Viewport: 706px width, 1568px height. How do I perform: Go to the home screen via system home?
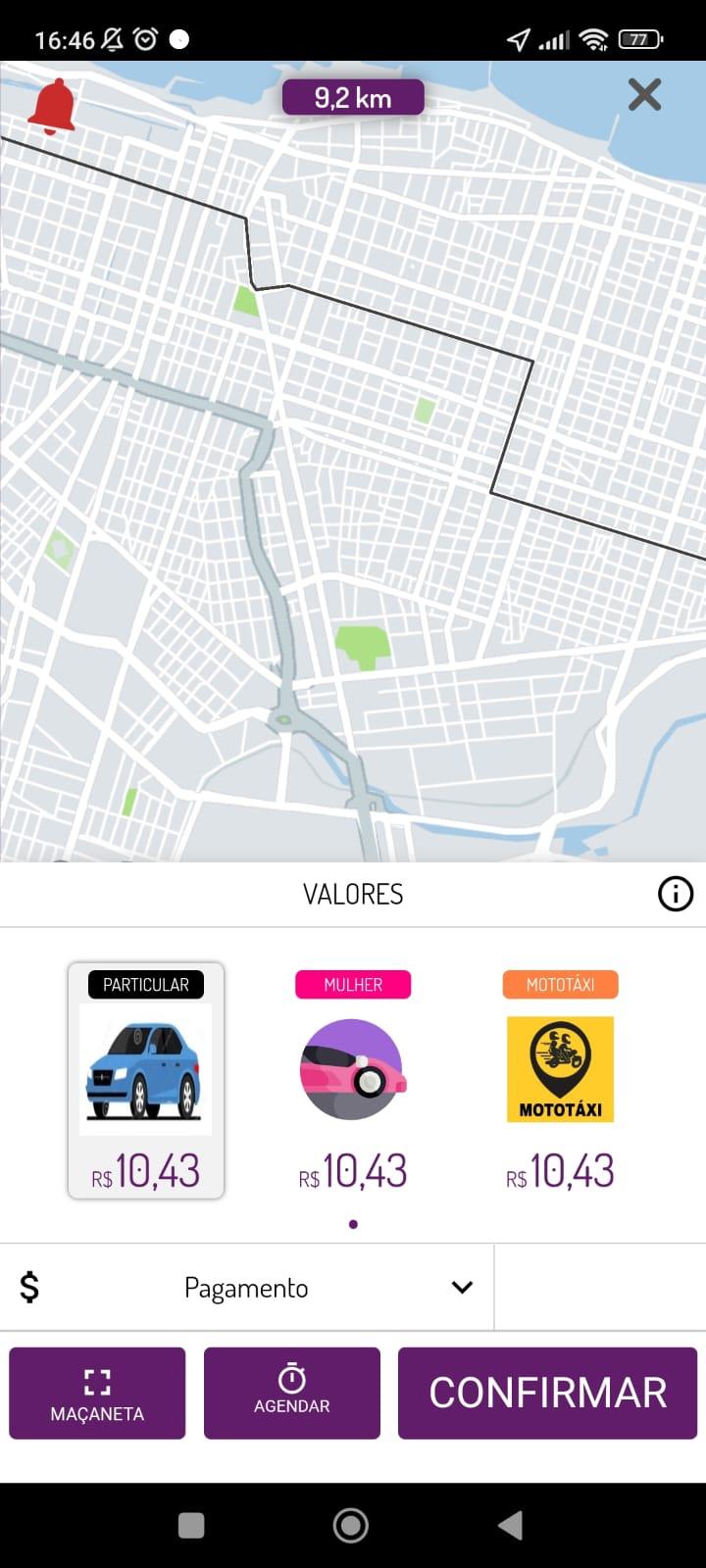pos(351,1525)
